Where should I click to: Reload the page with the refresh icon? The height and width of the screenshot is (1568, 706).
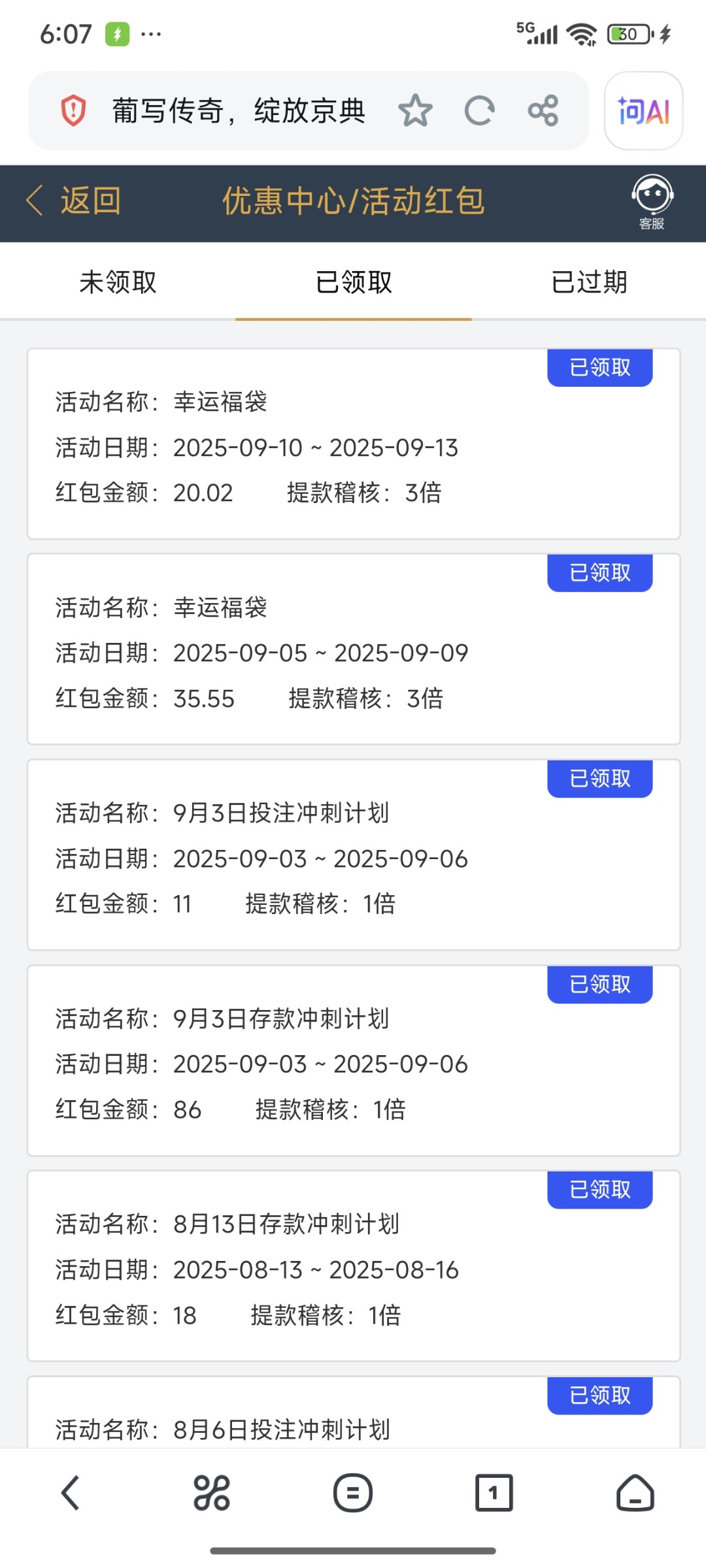[479, 110]
